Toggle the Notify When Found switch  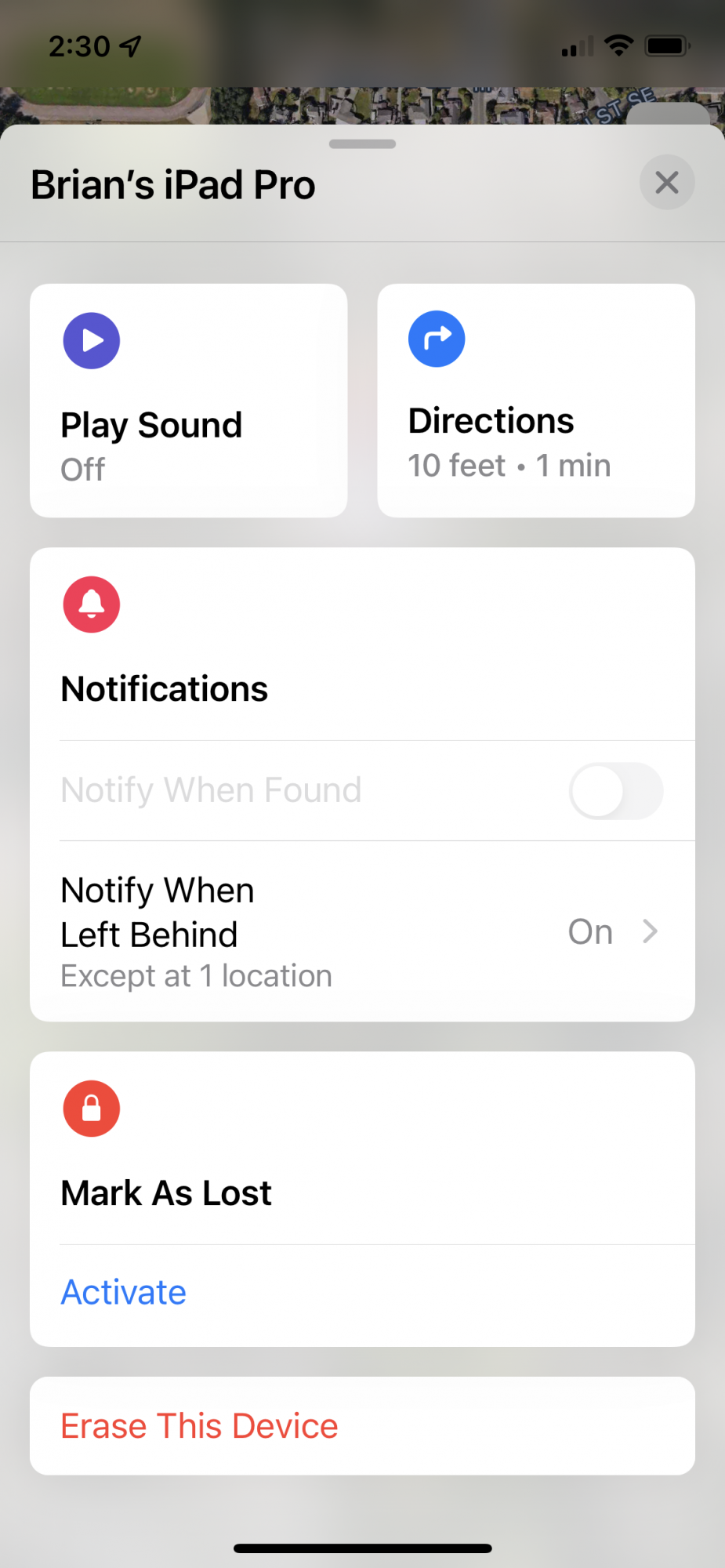click(615, 790)
